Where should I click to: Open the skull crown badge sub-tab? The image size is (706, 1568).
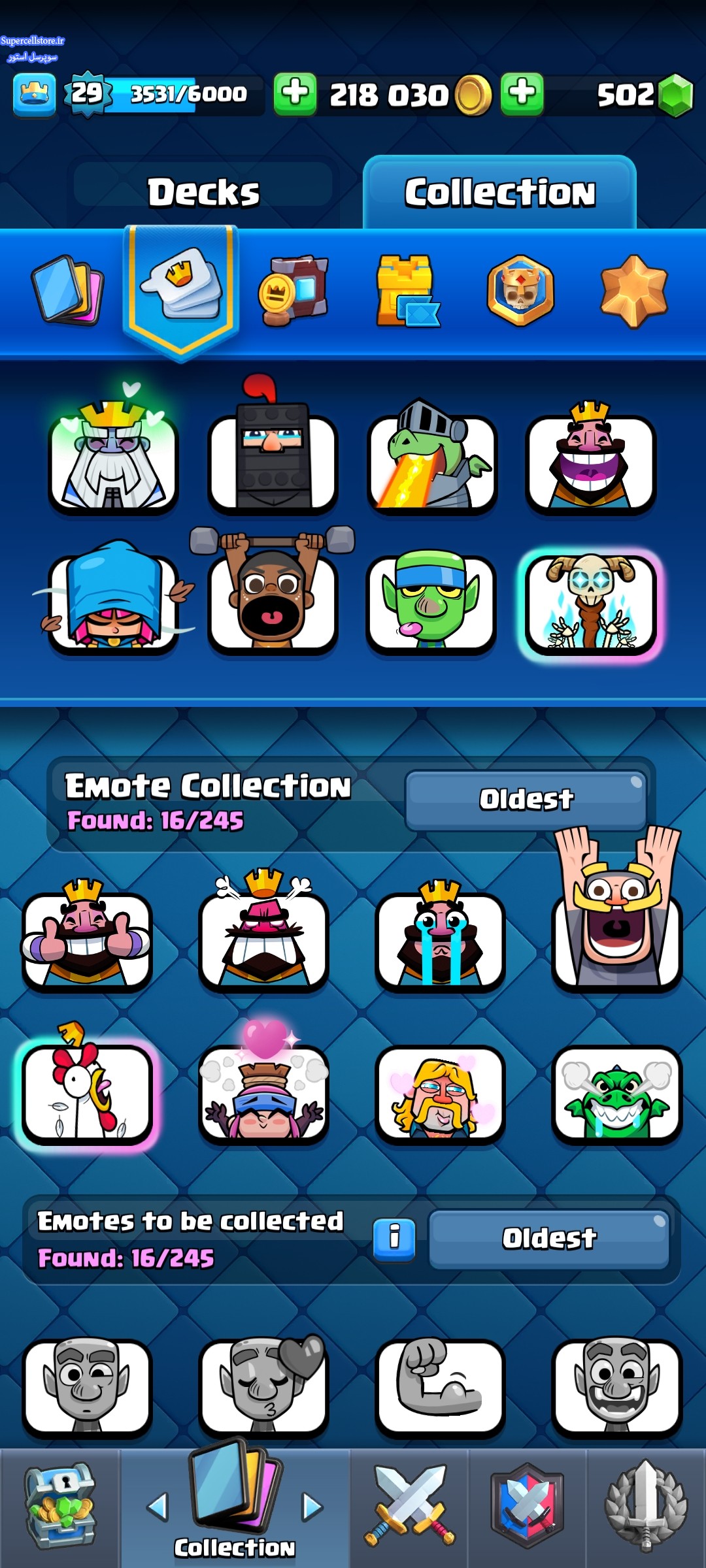pyautogui.click(x=520, y=291)
